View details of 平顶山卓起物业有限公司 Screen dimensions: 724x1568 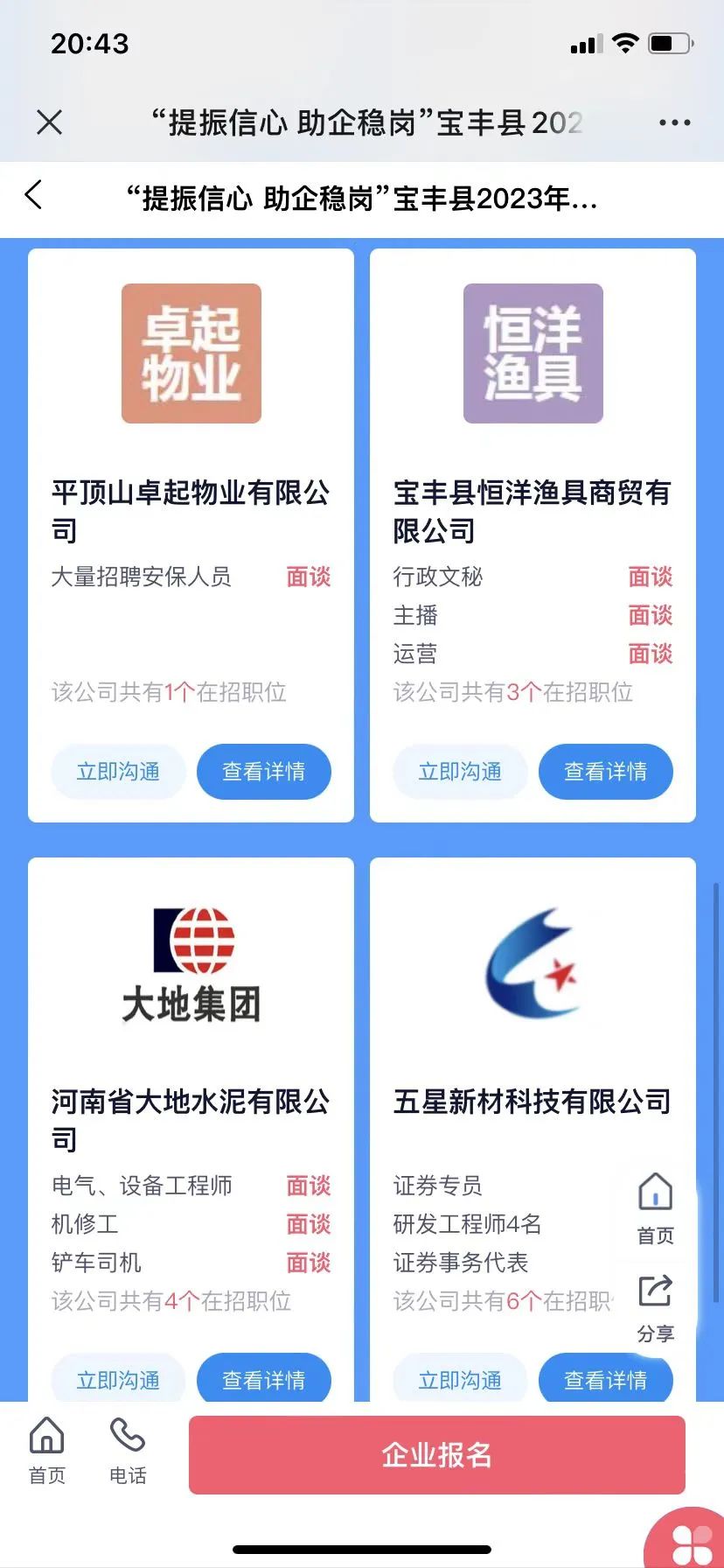264,772
